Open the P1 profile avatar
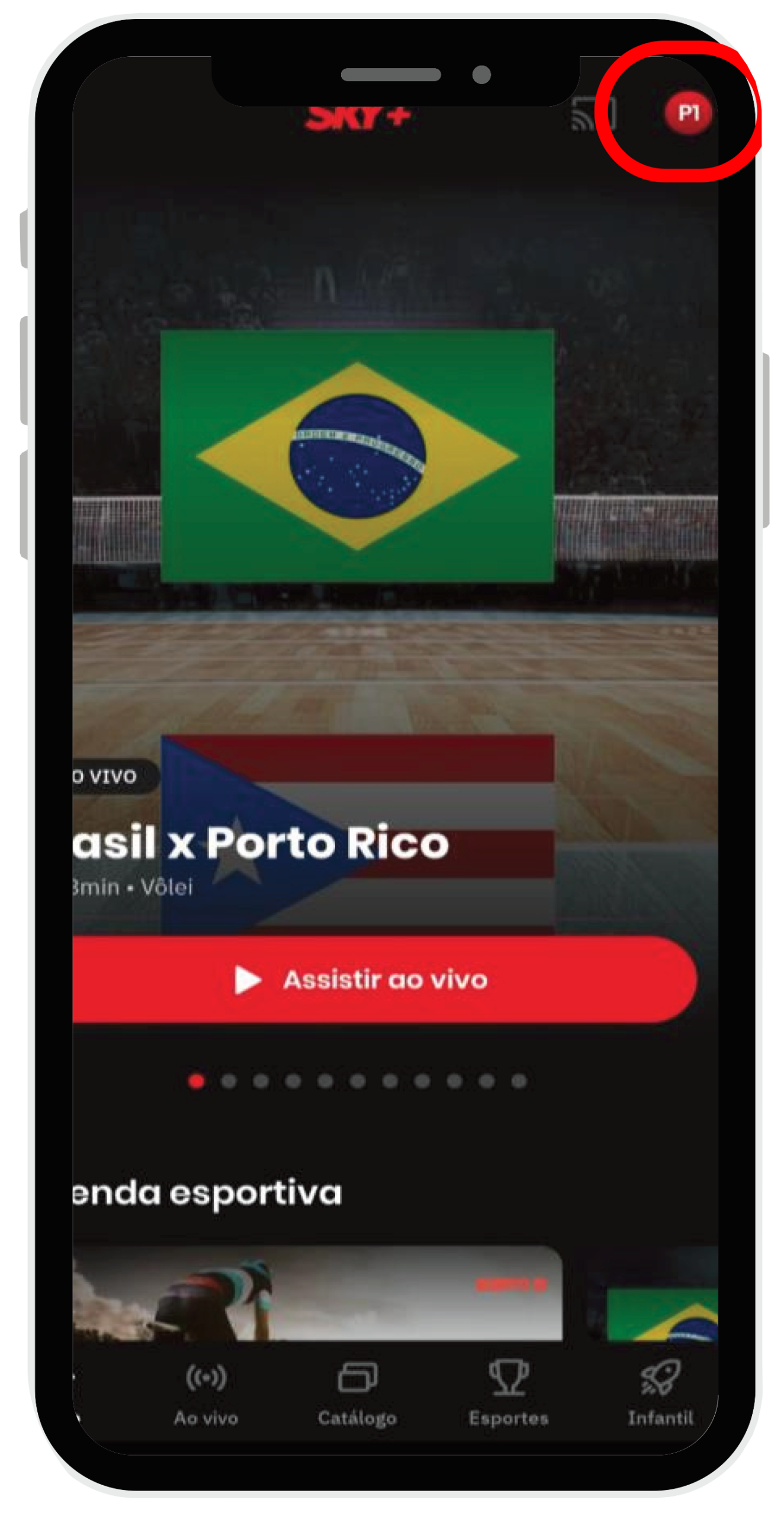Screen dimensions: 784x1516 click(688, 113)
